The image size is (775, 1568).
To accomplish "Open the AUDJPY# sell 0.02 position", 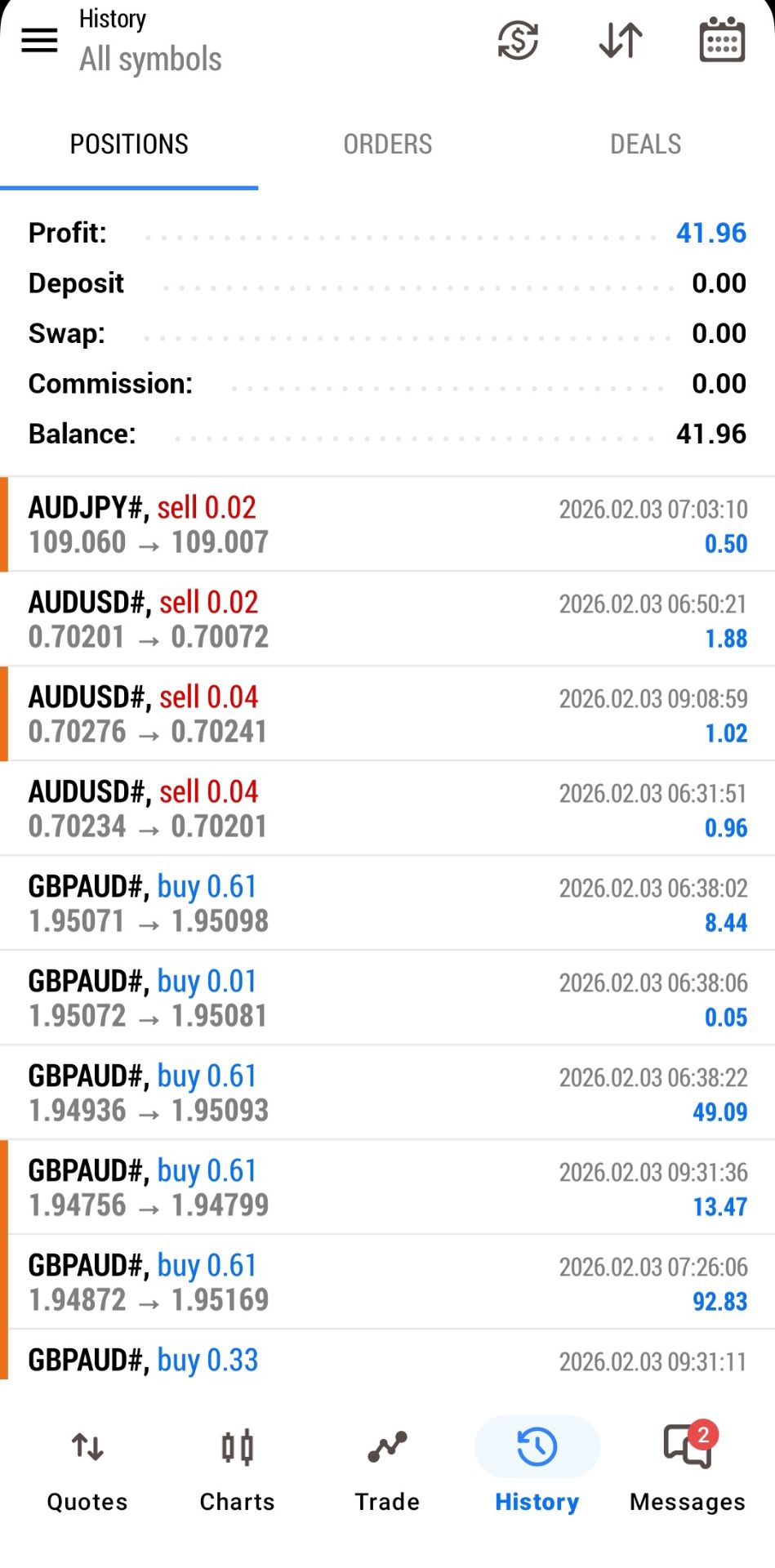I will tap(387, 524).
